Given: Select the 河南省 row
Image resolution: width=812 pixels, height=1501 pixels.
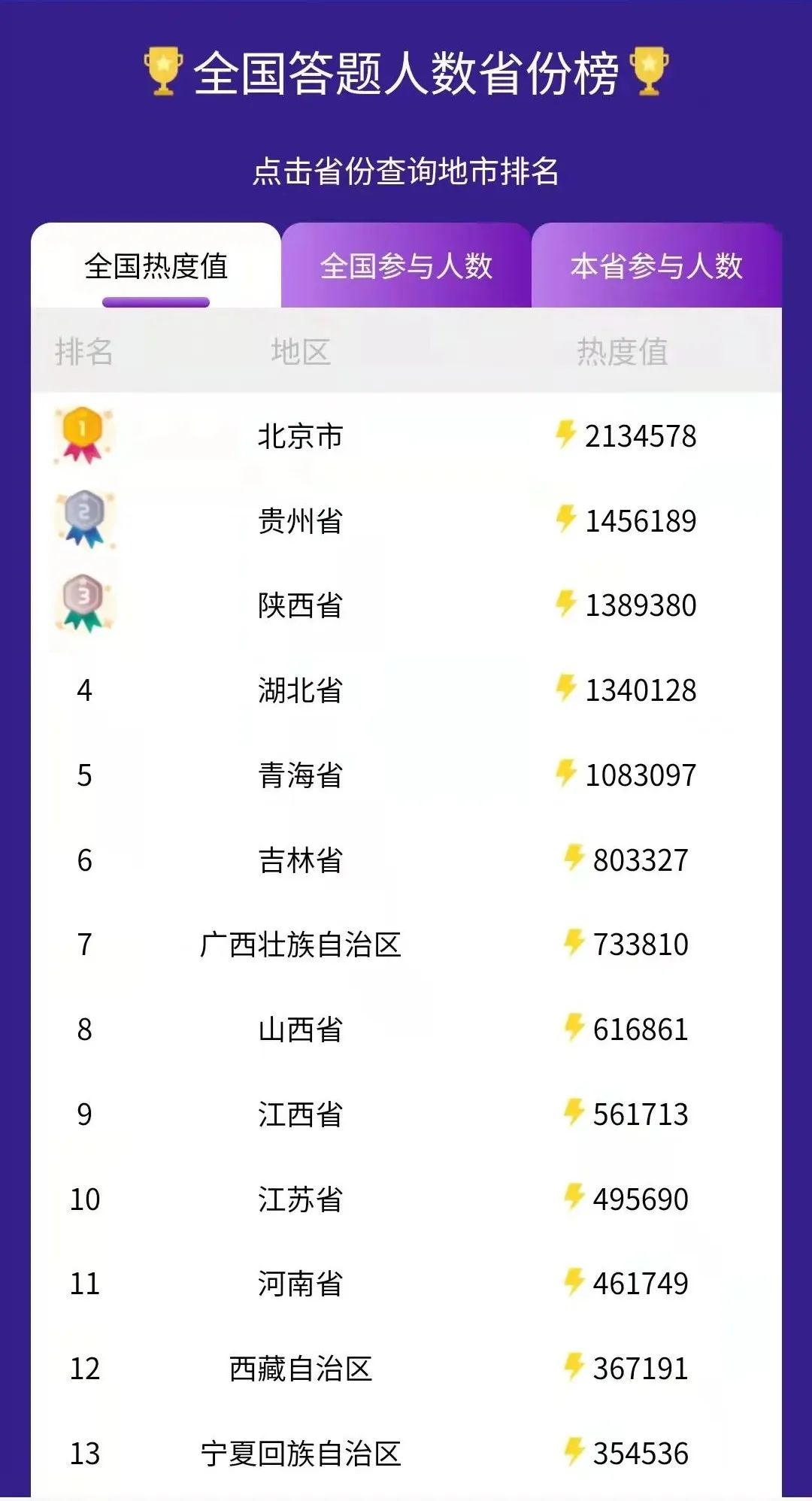Looking at the screenshot, I should pos(301,1284).
